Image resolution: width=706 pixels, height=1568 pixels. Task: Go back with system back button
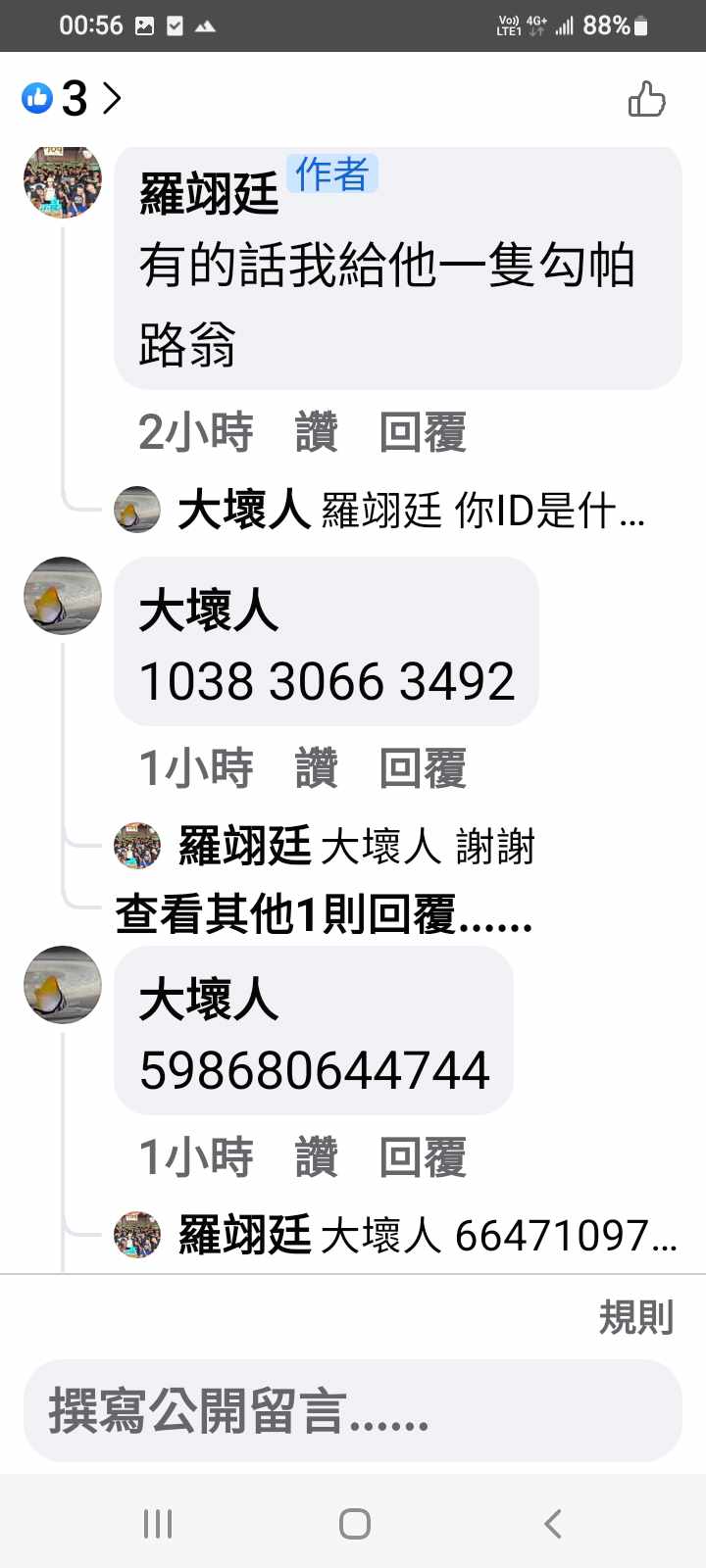(552, 1524)
